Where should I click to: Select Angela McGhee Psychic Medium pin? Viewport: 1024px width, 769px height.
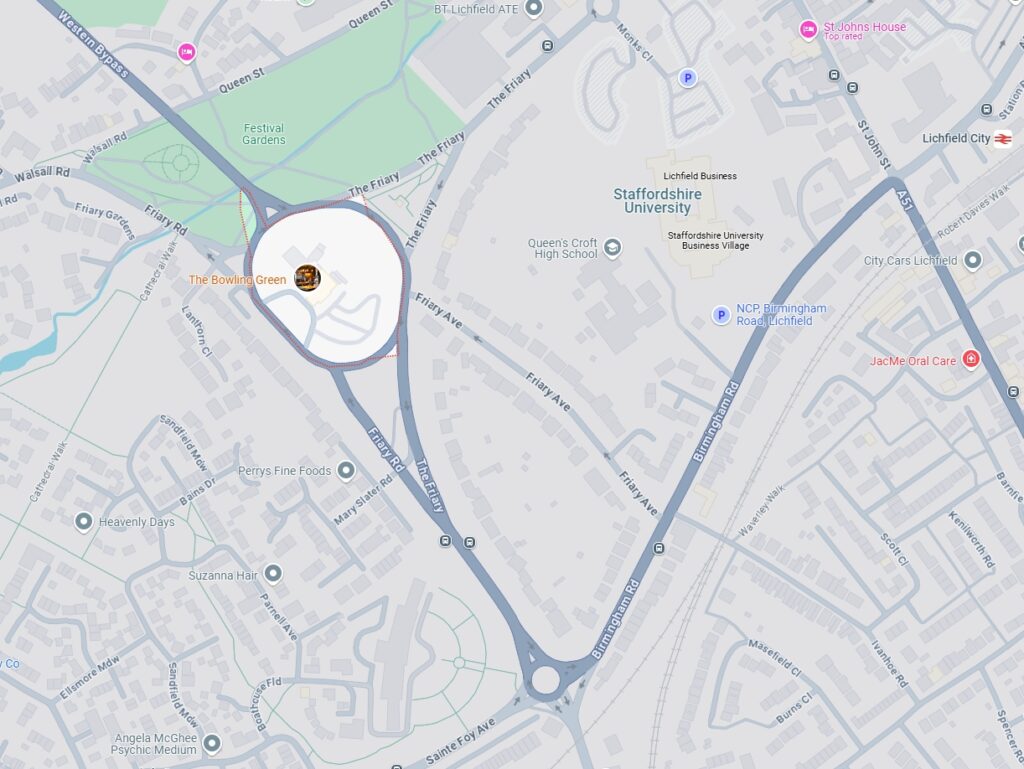pos(211,743)
